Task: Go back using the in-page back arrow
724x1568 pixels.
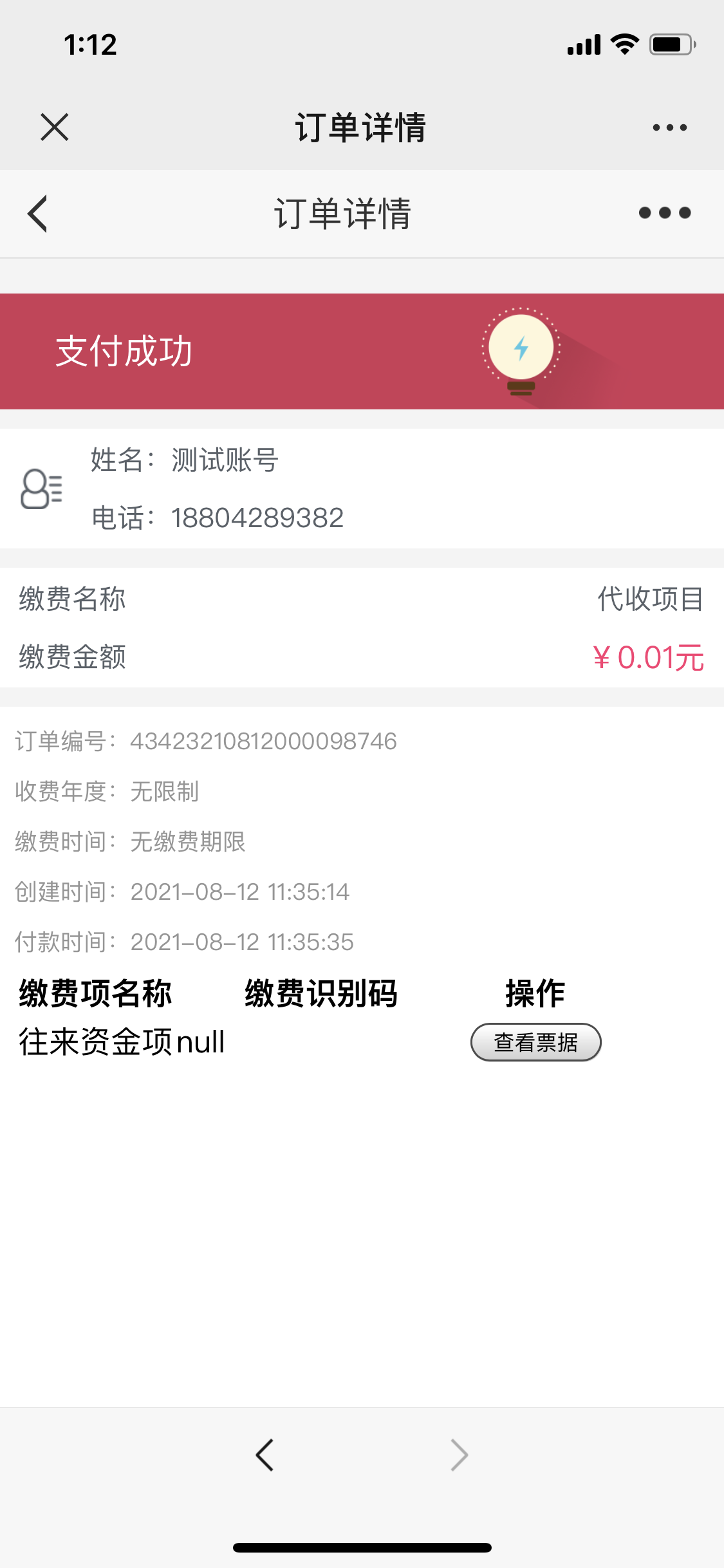Action: (x=38, y=213)
